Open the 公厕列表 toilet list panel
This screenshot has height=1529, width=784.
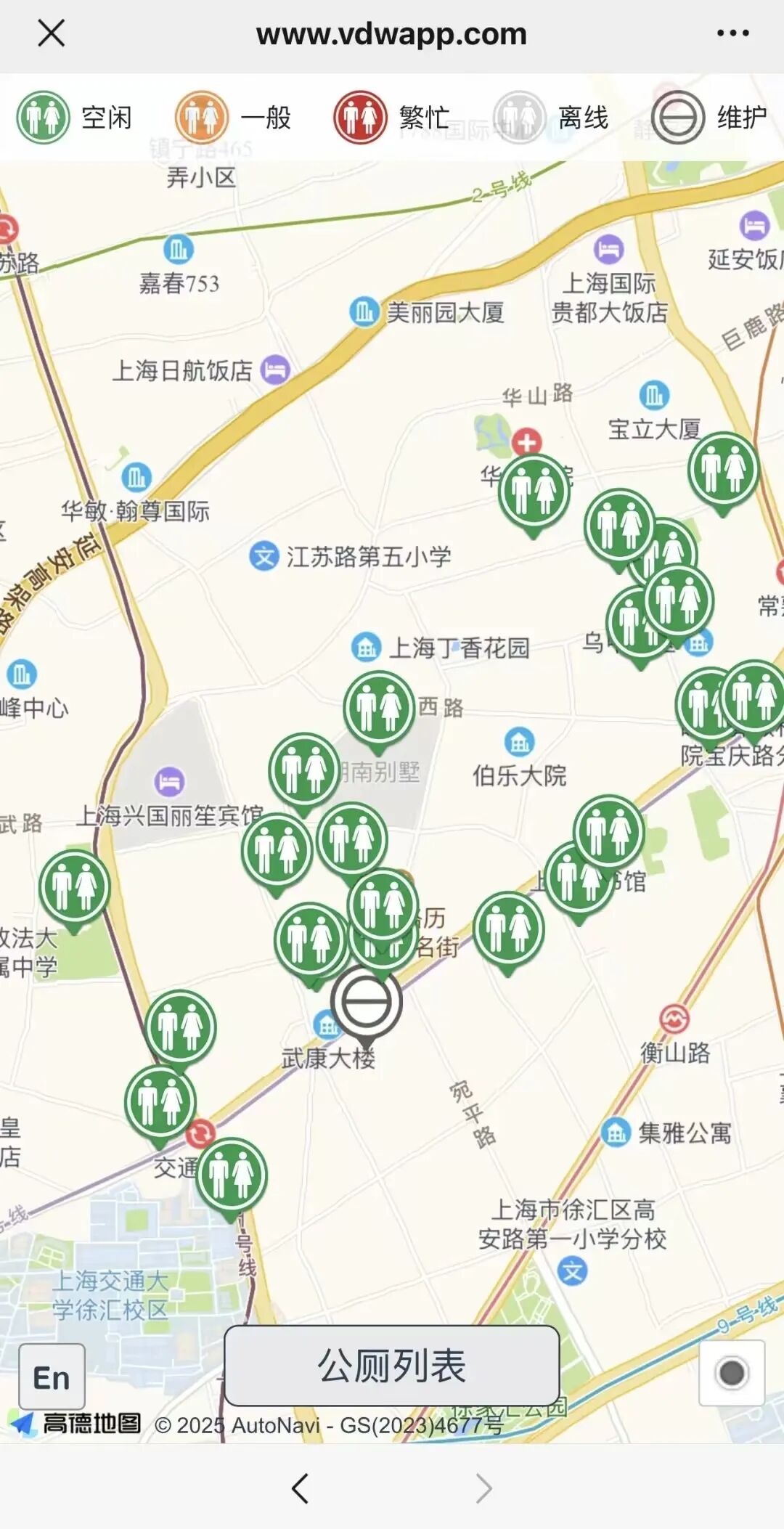[391, 1365]
